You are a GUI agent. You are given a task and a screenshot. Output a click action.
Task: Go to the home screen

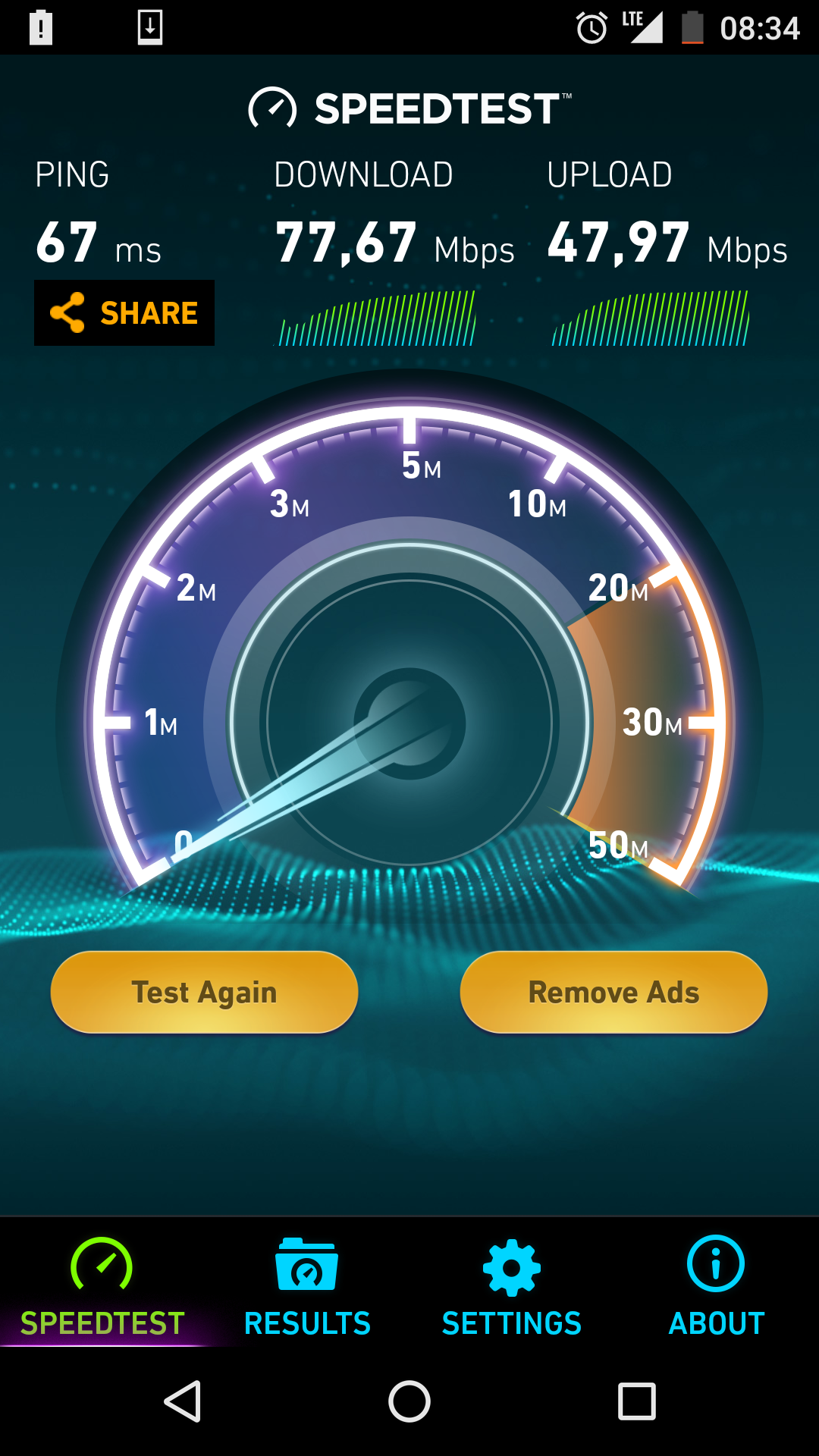point(409,1401)
